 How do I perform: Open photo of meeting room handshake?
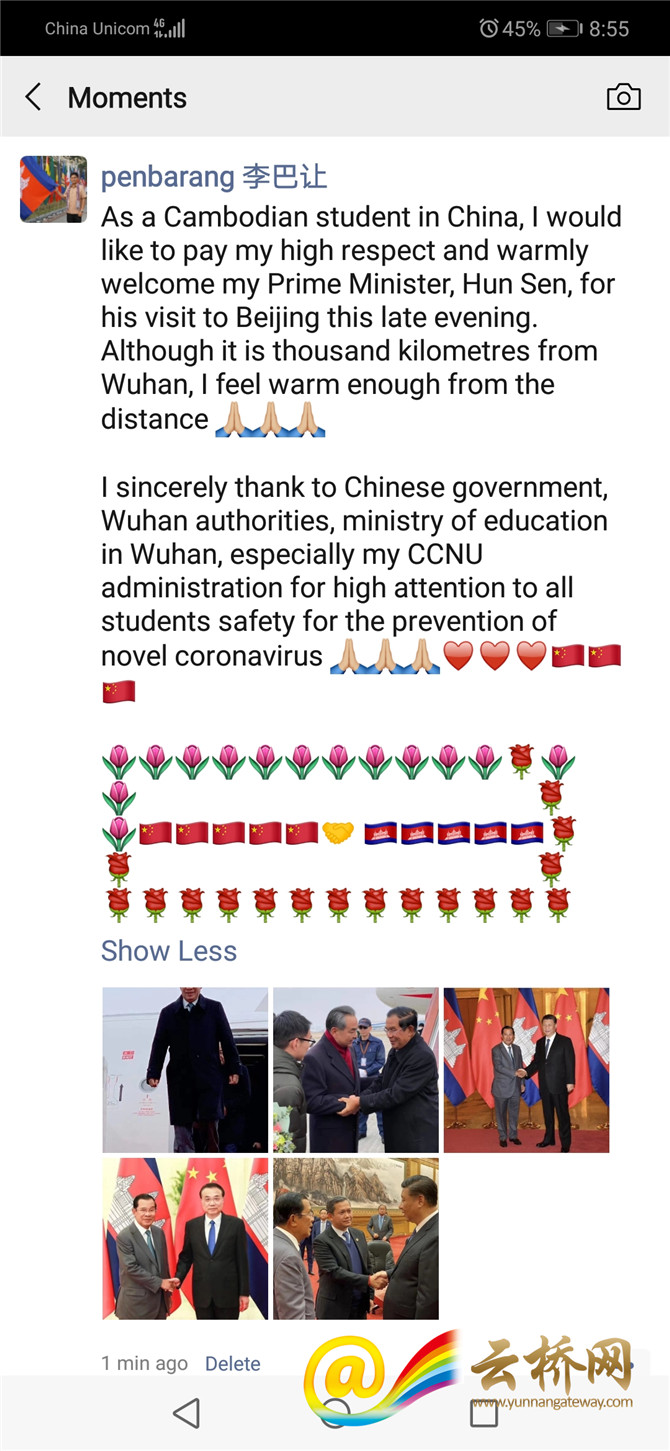coord(356,1239)
